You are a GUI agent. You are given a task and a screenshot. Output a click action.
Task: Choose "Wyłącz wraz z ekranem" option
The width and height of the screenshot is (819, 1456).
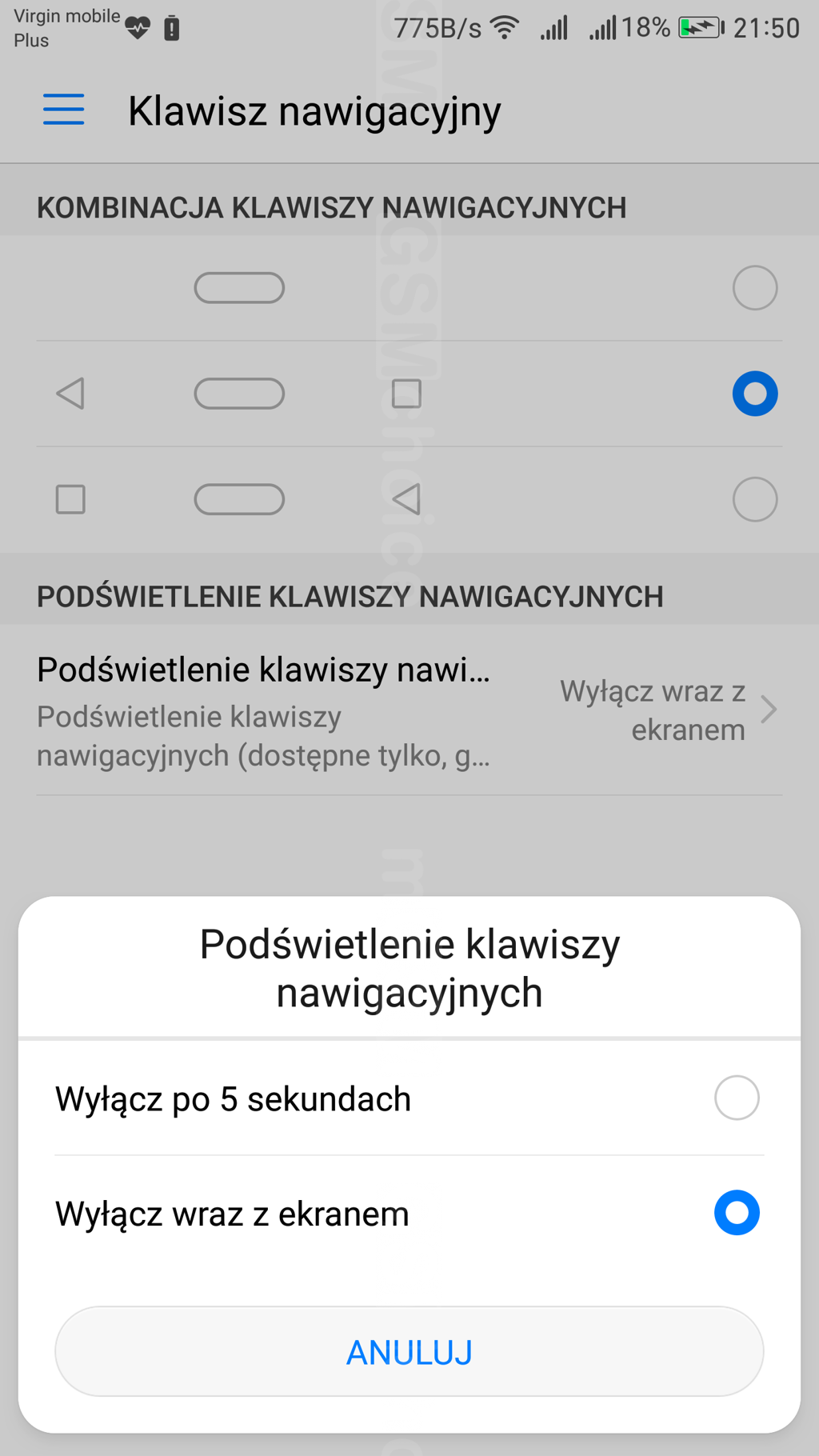pos(736,1213)
